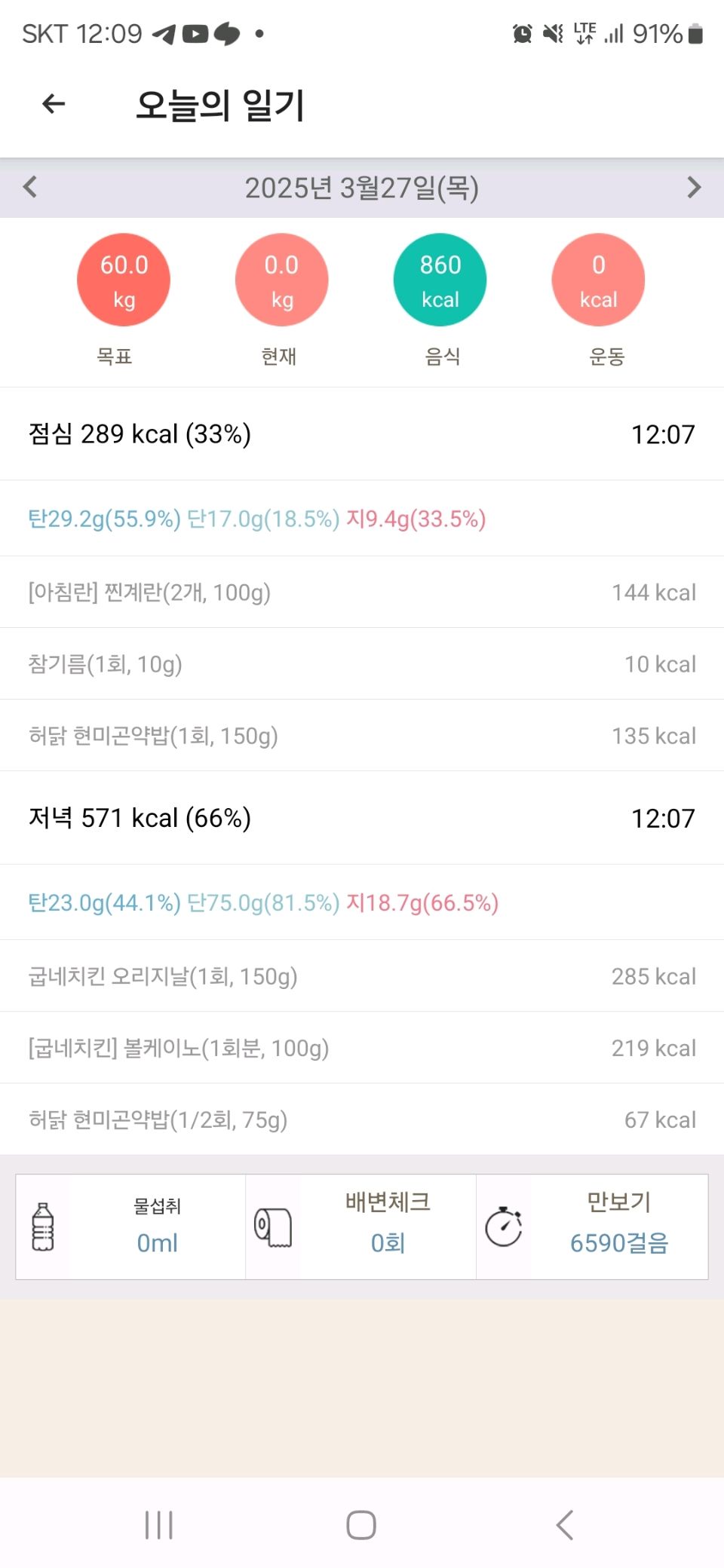Viewport: 724px width, 1568px height.
Task: Go to the next day
Action: click(694, 187)
